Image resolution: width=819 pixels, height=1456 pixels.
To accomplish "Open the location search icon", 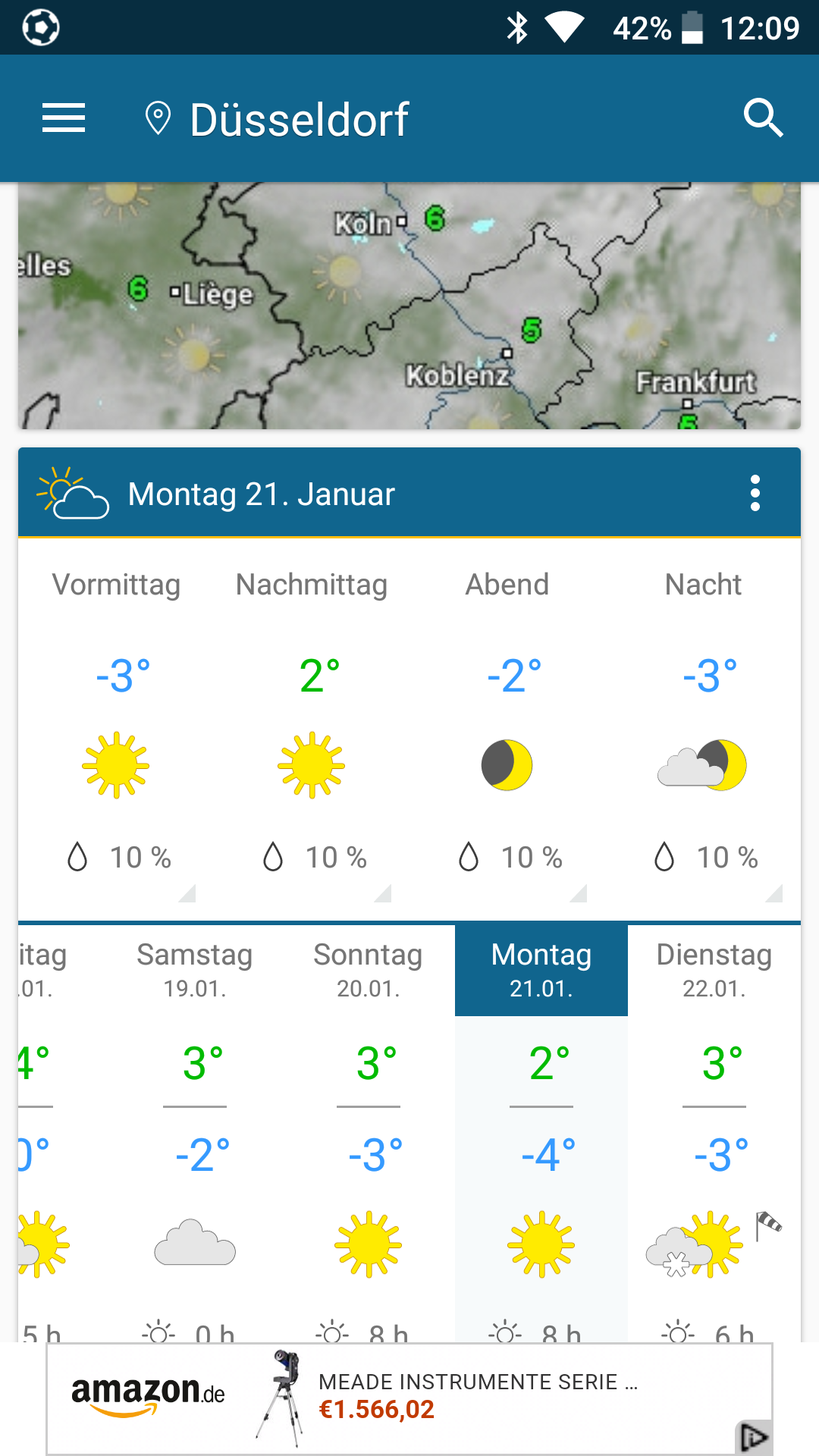I will click(x=763, y=118).
